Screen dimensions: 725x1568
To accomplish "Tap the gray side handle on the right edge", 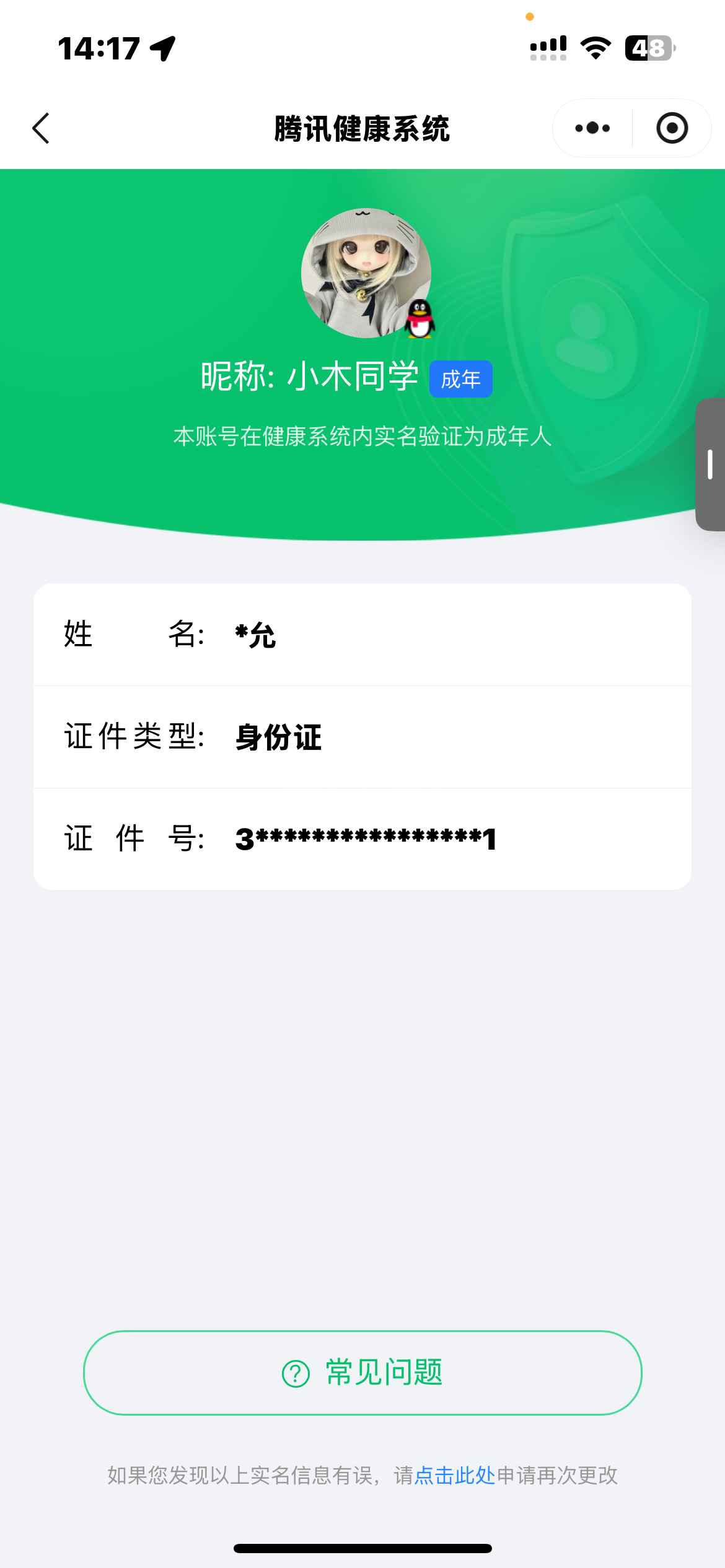I will click(x=710, y=464).
